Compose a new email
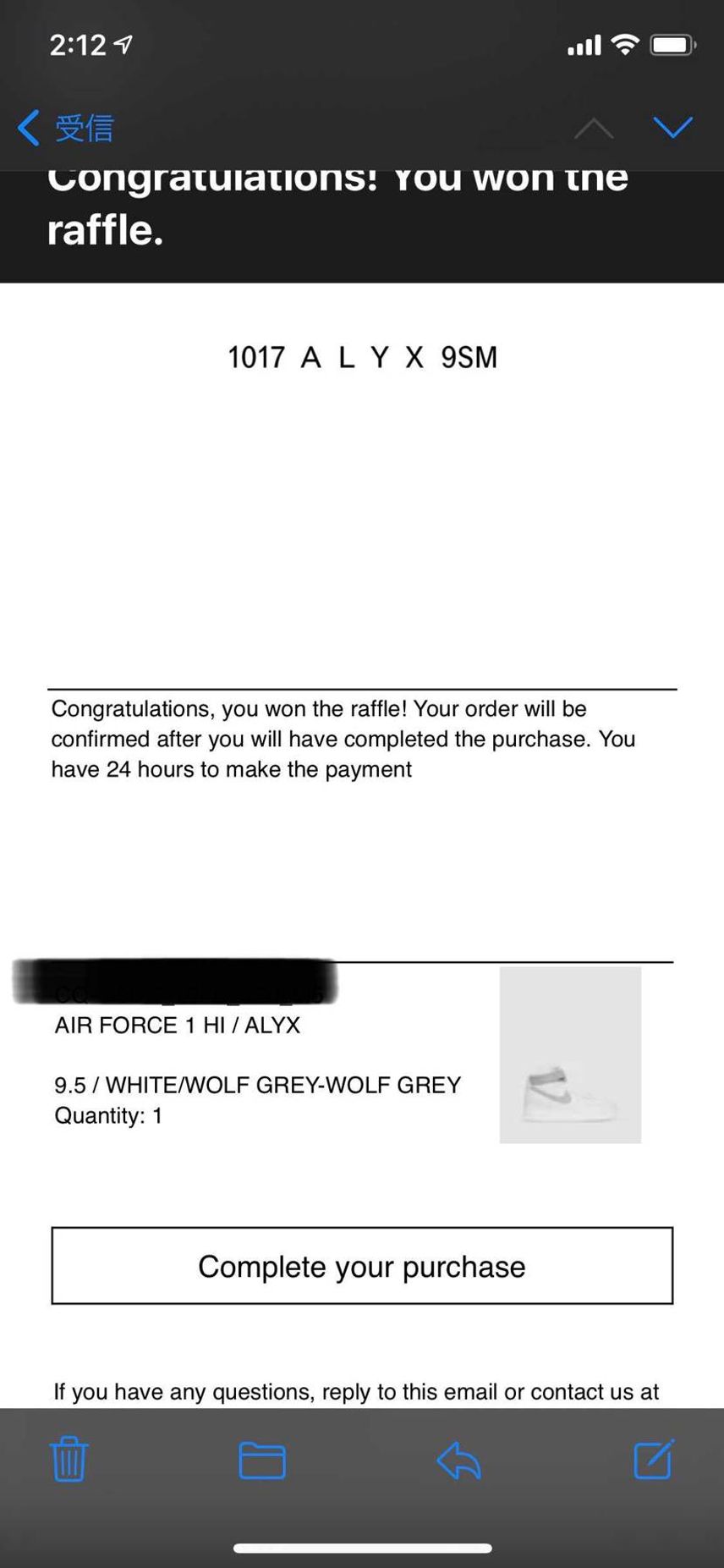Screen dimensions: 724x1568 [x=654, y=1458]
